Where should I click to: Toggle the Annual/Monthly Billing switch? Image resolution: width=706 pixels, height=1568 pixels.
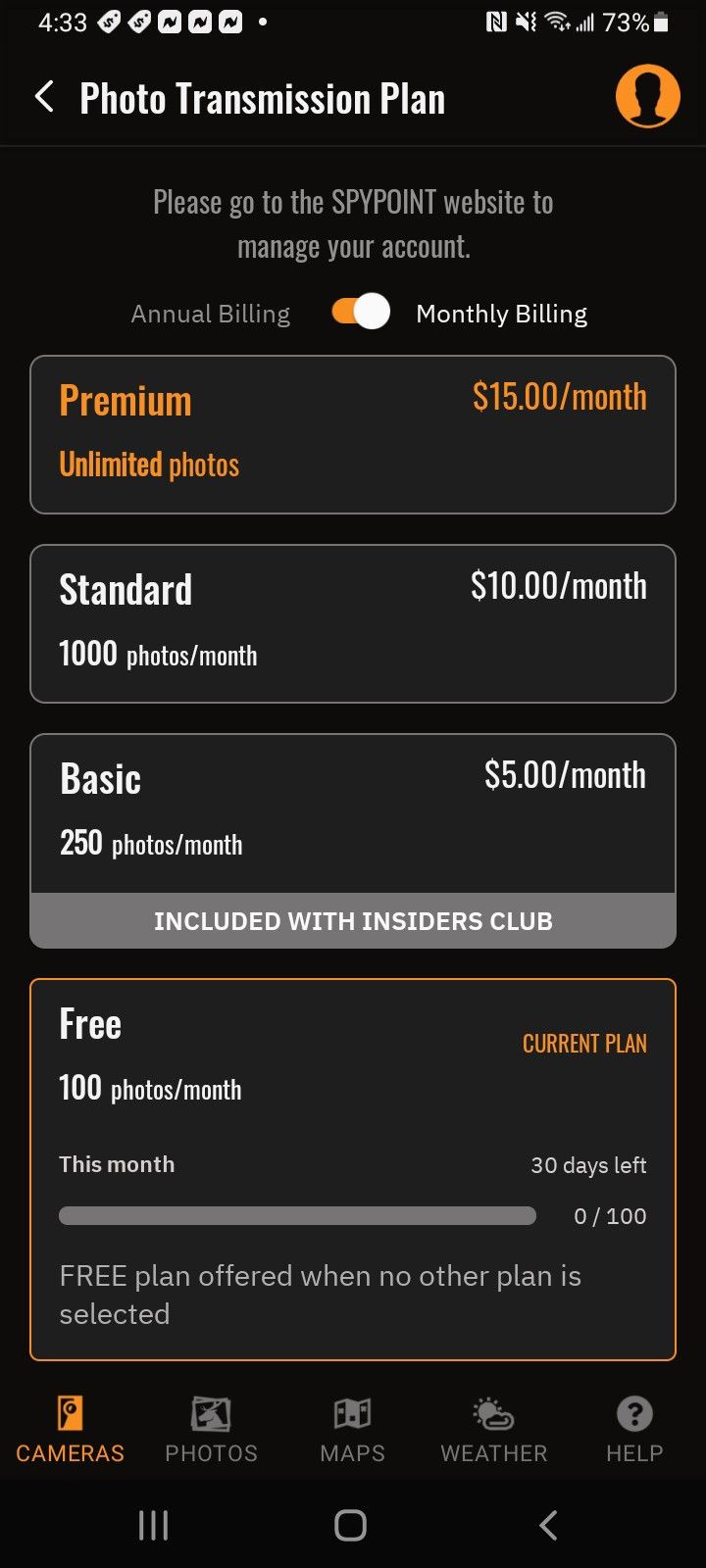point(361,313)
